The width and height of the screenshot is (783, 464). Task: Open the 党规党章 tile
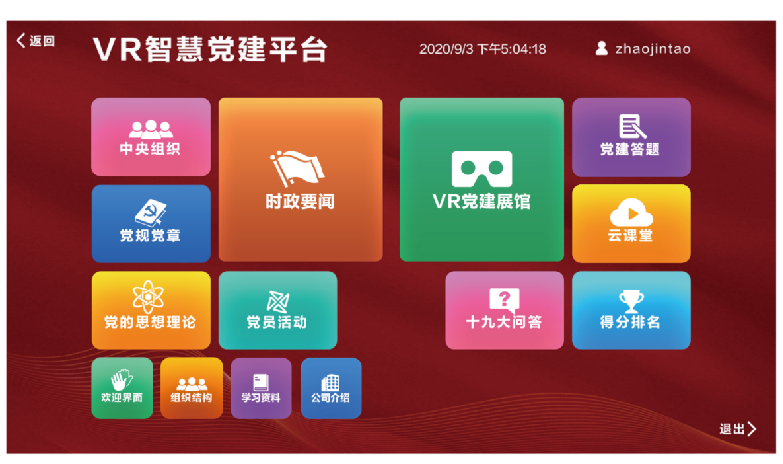coord(151,223)
